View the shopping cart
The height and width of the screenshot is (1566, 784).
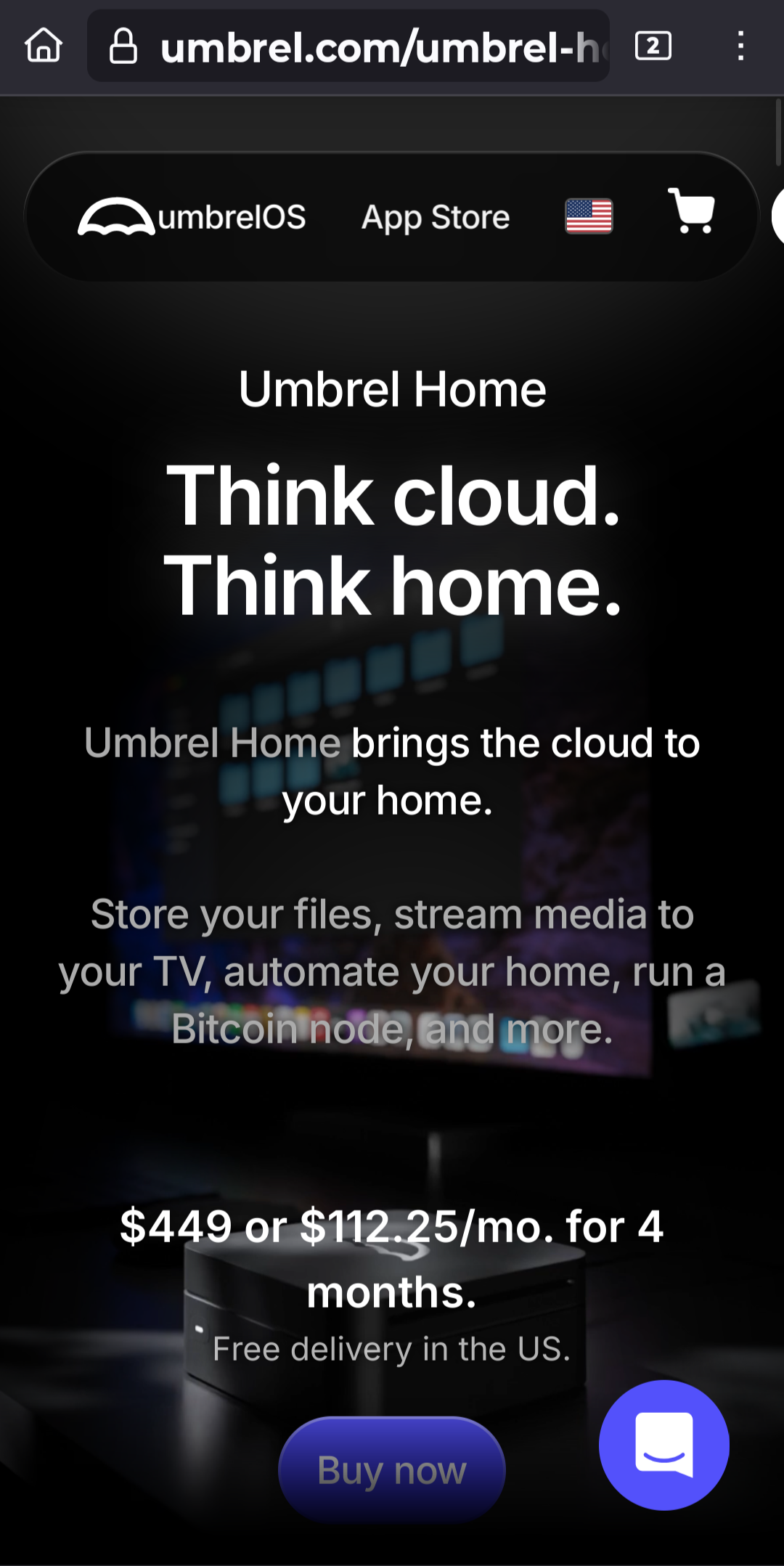pyautogui.click(x=692, y=211)
